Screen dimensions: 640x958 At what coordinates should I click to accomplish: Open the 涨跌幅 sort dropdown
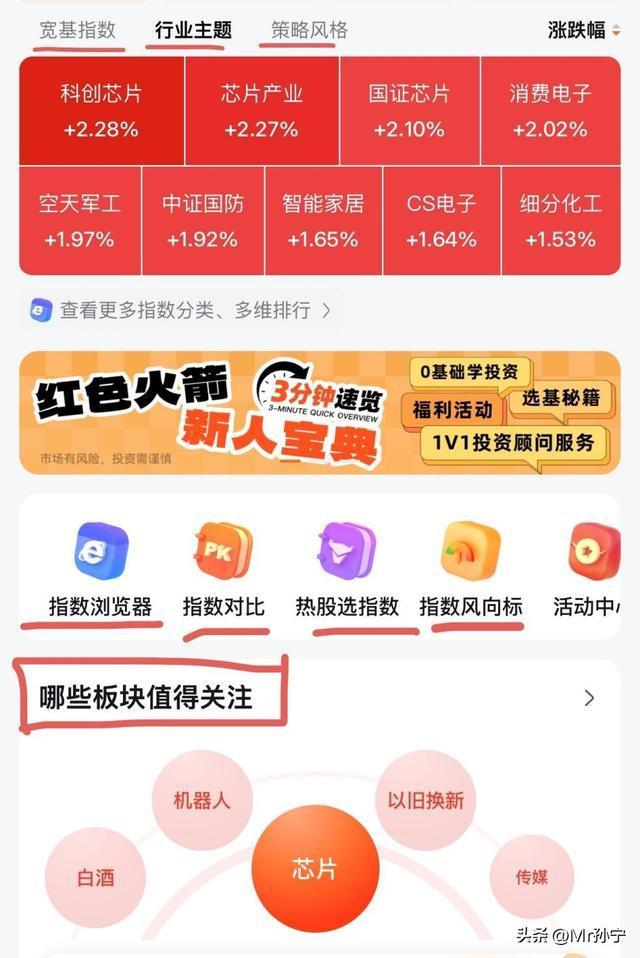pyautogui.click(x=584, y=30)
